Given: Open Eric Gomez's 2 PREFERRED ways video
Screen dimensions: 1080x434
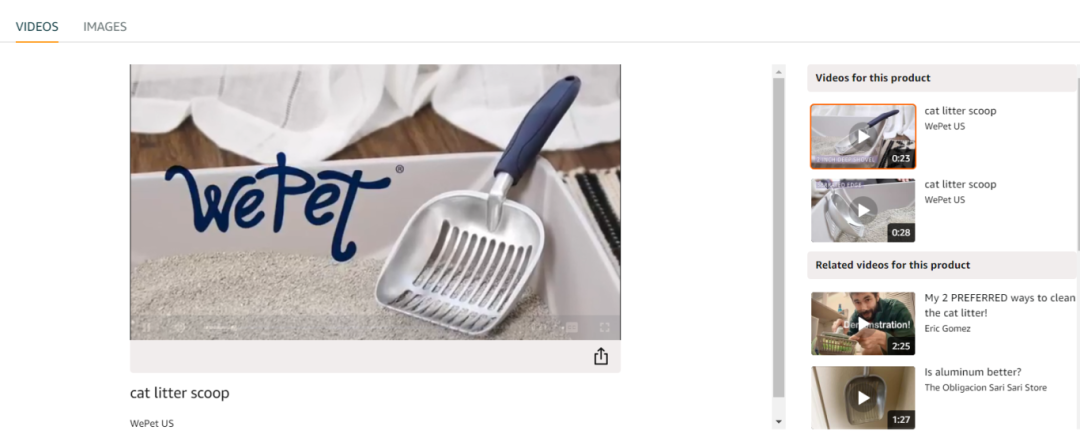Looking at the screenshot, I should (862, 323).
